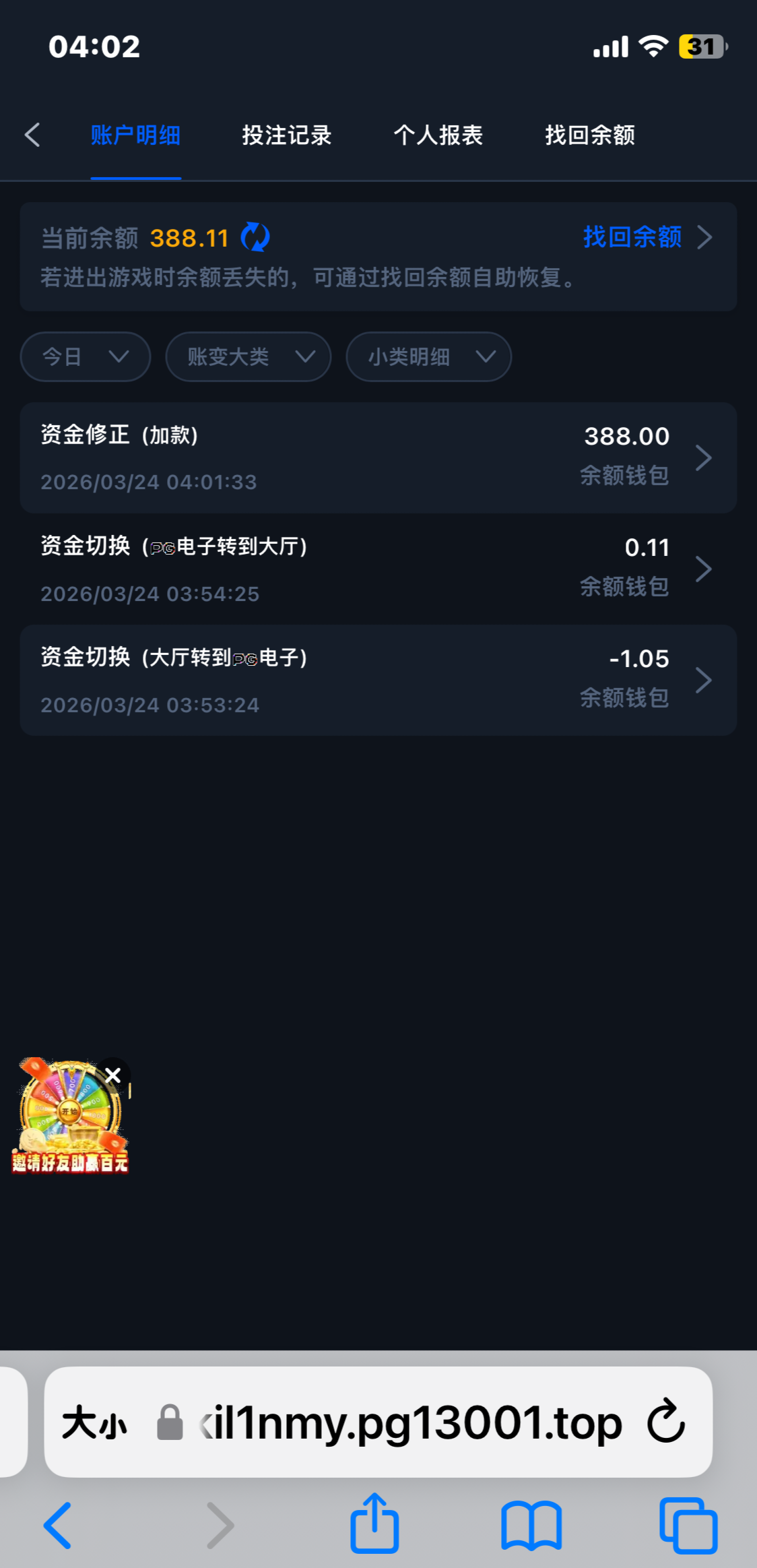Image resolution: width=757 pixels, height=1568 pixels.
Task: View the 0.11 资金切换 transfer record
Action: tap(378, 569)
